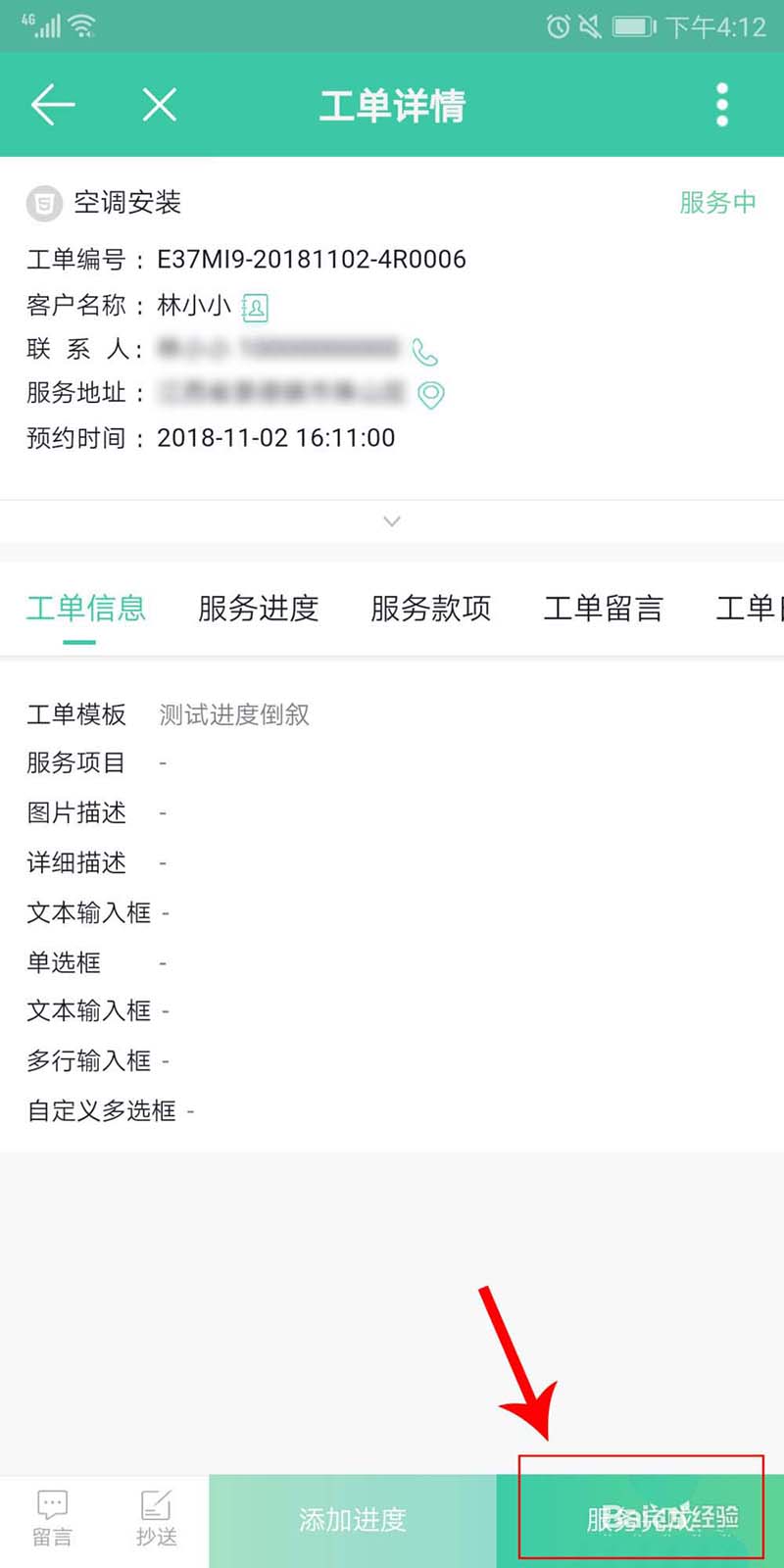Go back using the arrow icon

point(53,104)
